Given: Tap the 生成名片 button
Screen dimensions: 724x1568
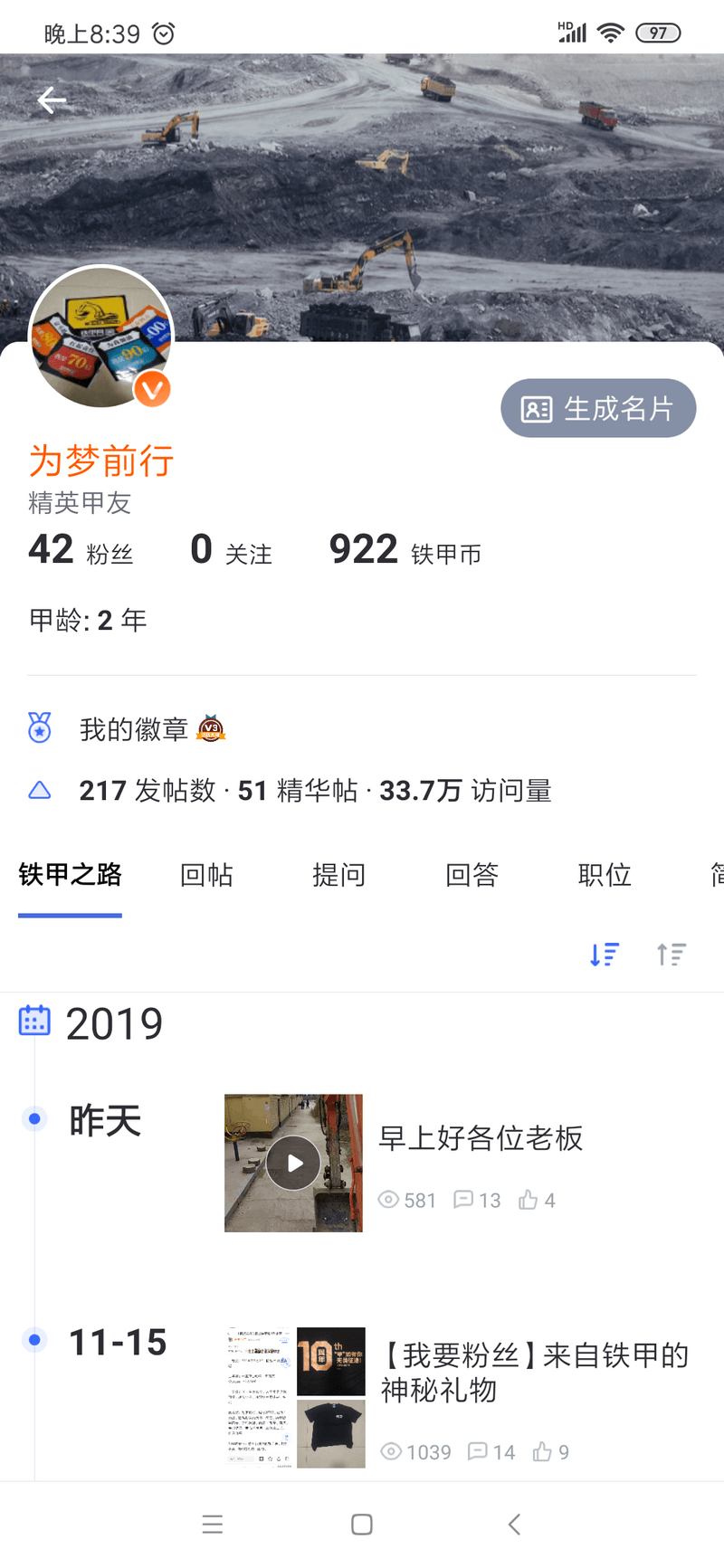Looking at the screenshot, I should click(x=598, y=408).
